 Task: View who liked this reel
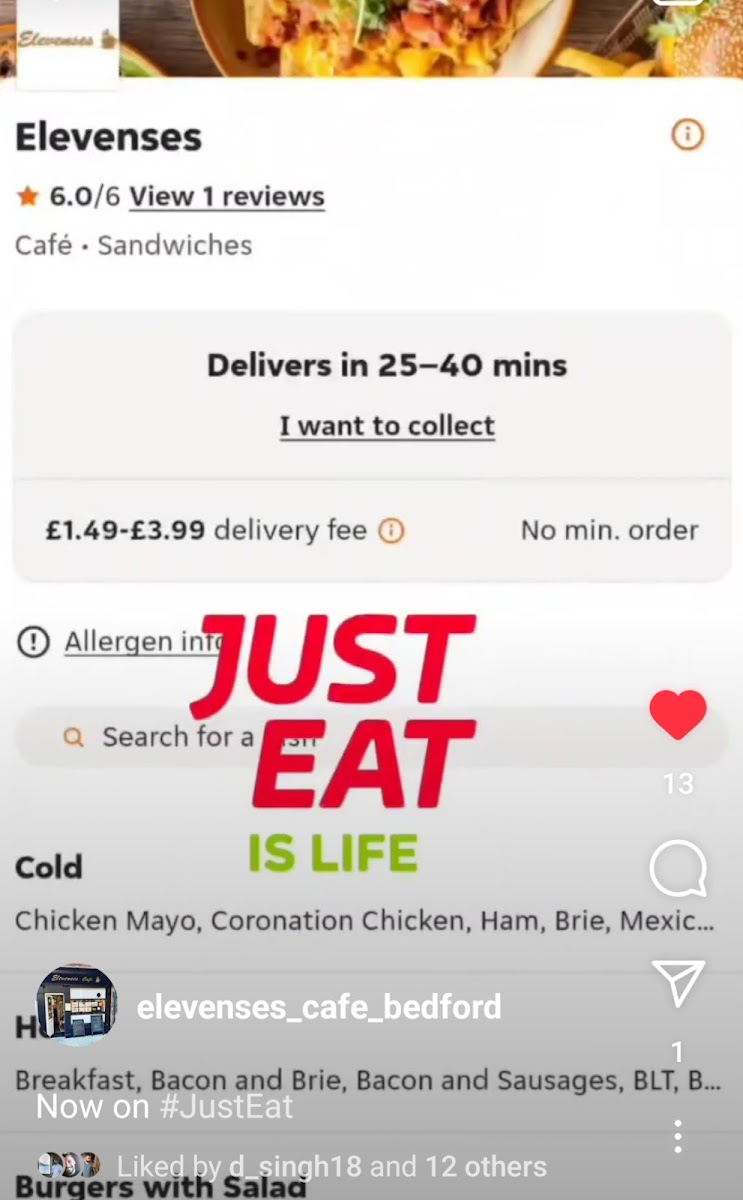pos(330,1166)
